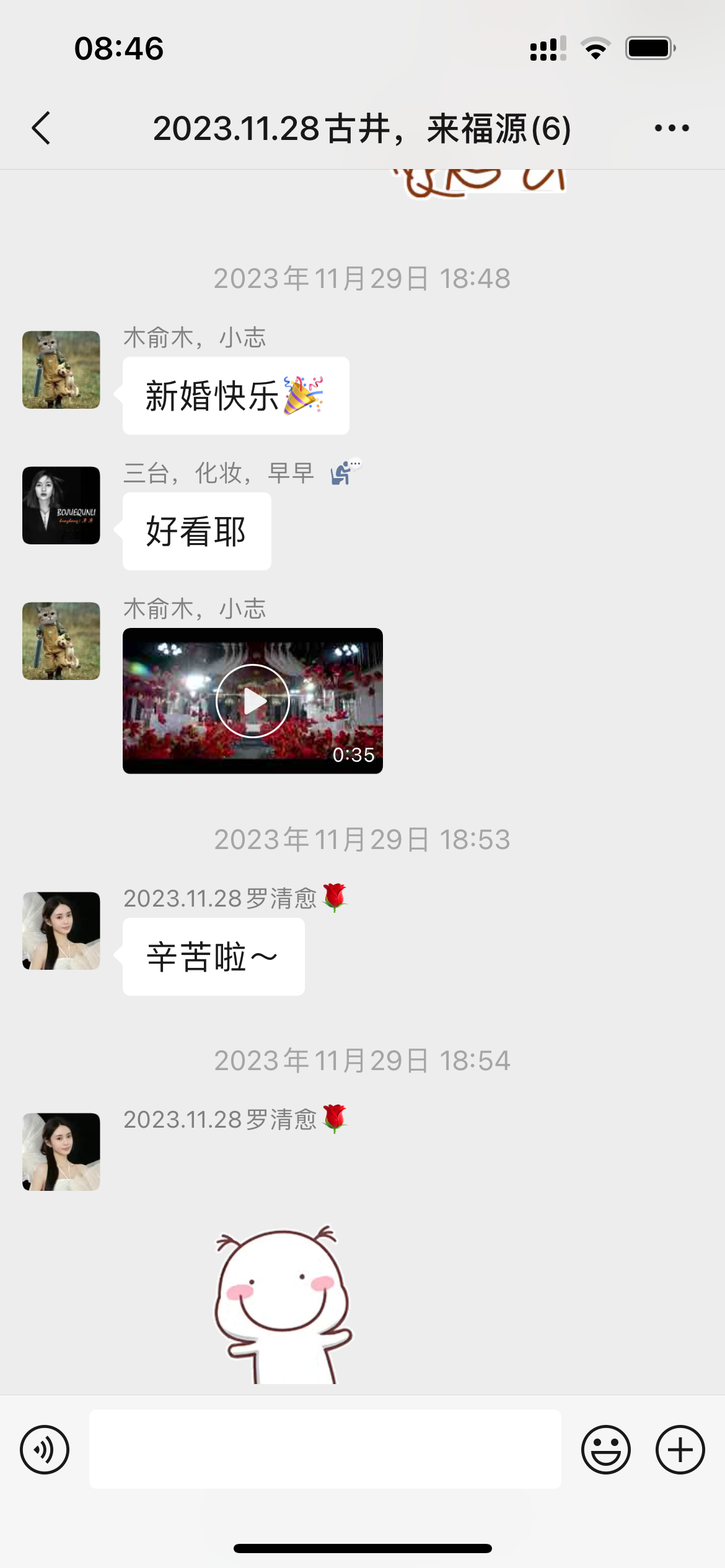
Task: Play the 0:35 wedding video
Action: [253, 700]
